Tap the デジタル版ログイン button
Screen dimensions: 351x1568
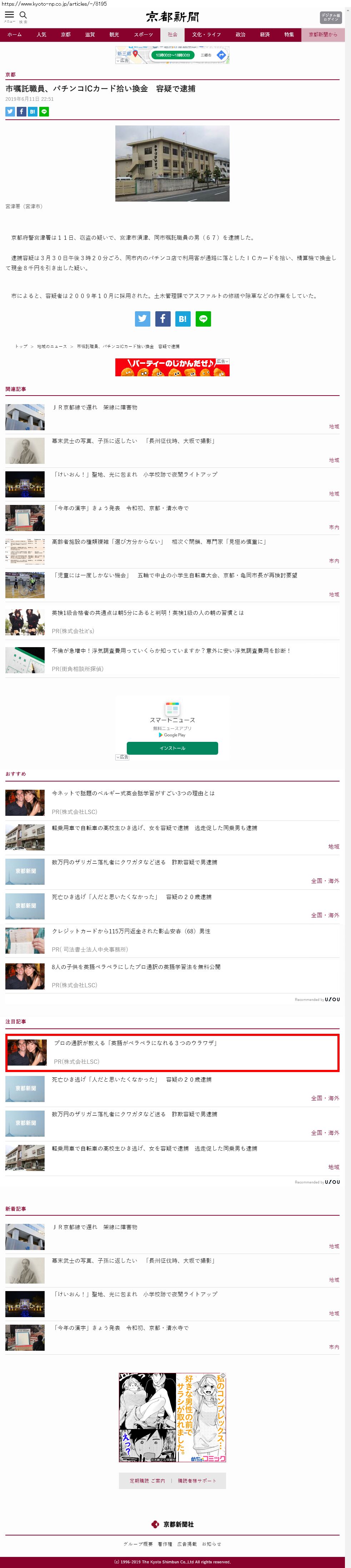(x=330, y=17)
